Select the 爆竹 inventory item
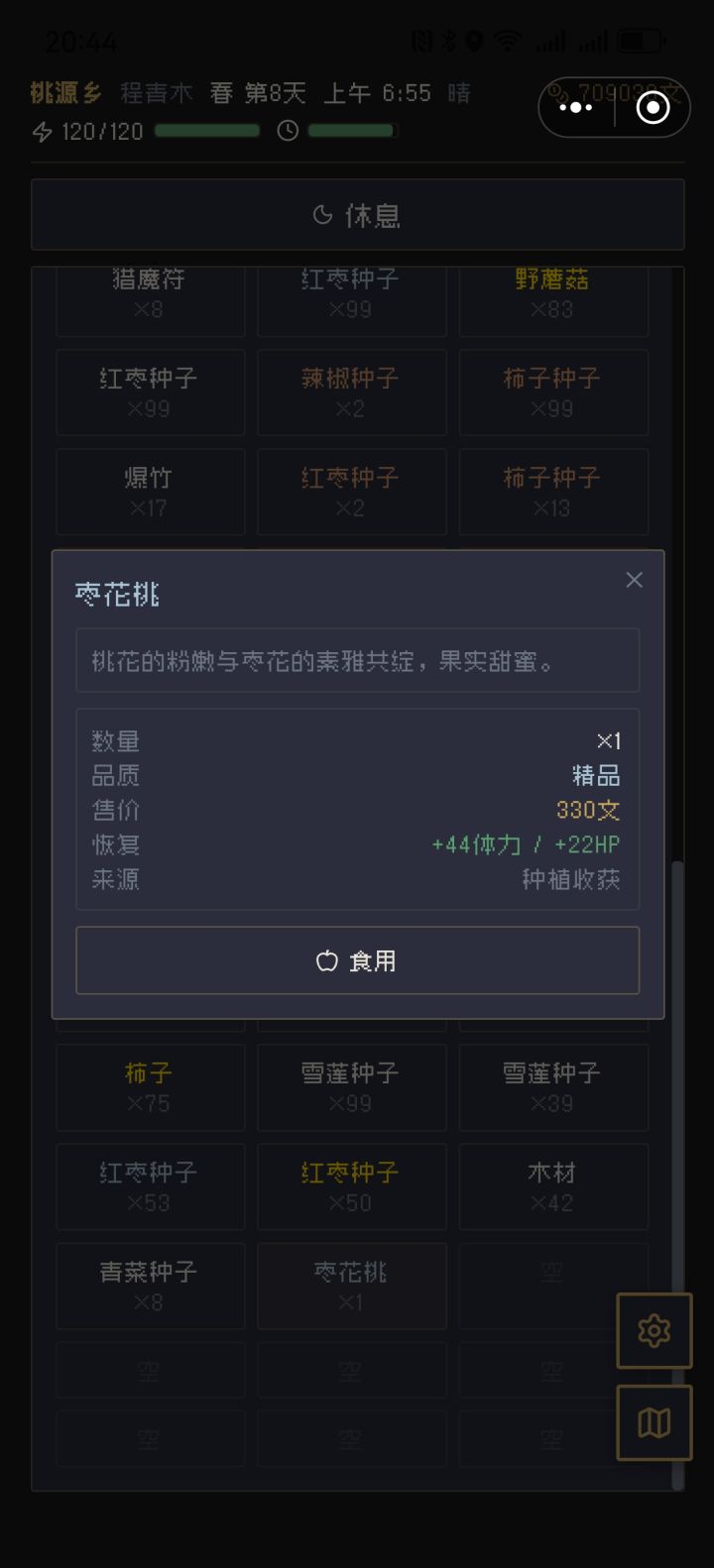Viewport: 714px width, 1568px height. [x=150, y=492]
